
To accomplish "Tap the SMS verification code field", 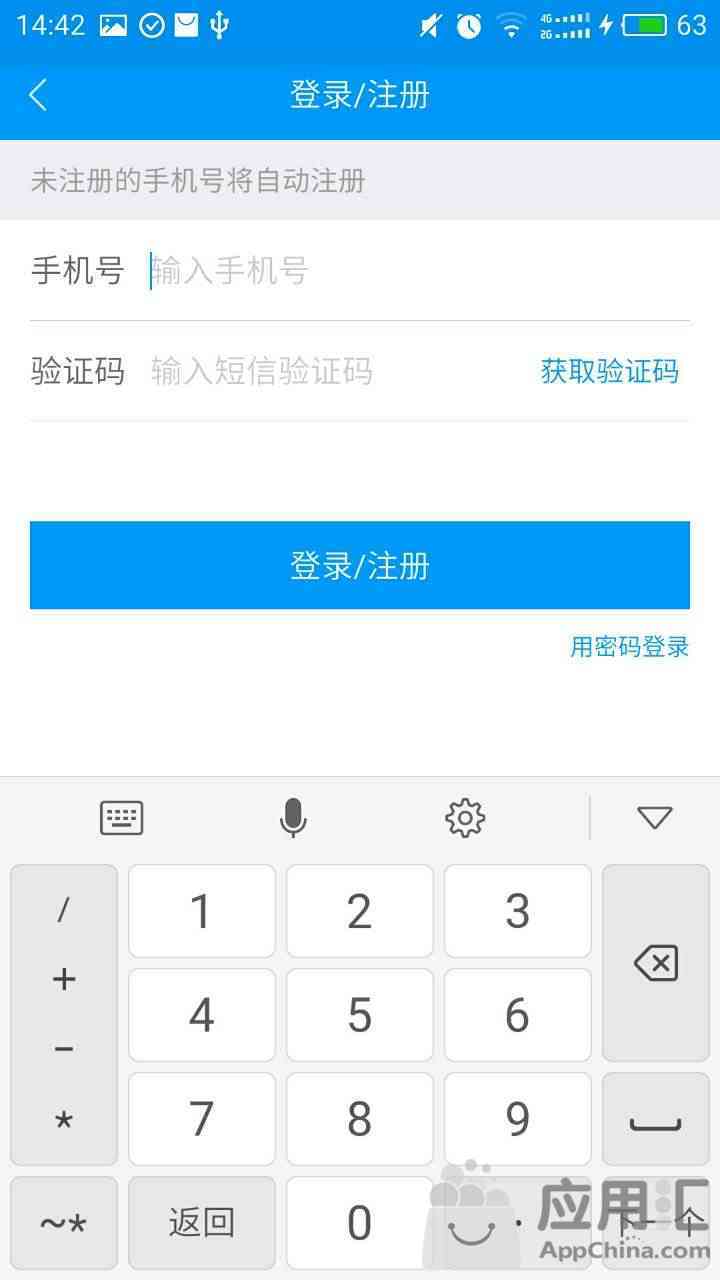I will pos(340,371).
